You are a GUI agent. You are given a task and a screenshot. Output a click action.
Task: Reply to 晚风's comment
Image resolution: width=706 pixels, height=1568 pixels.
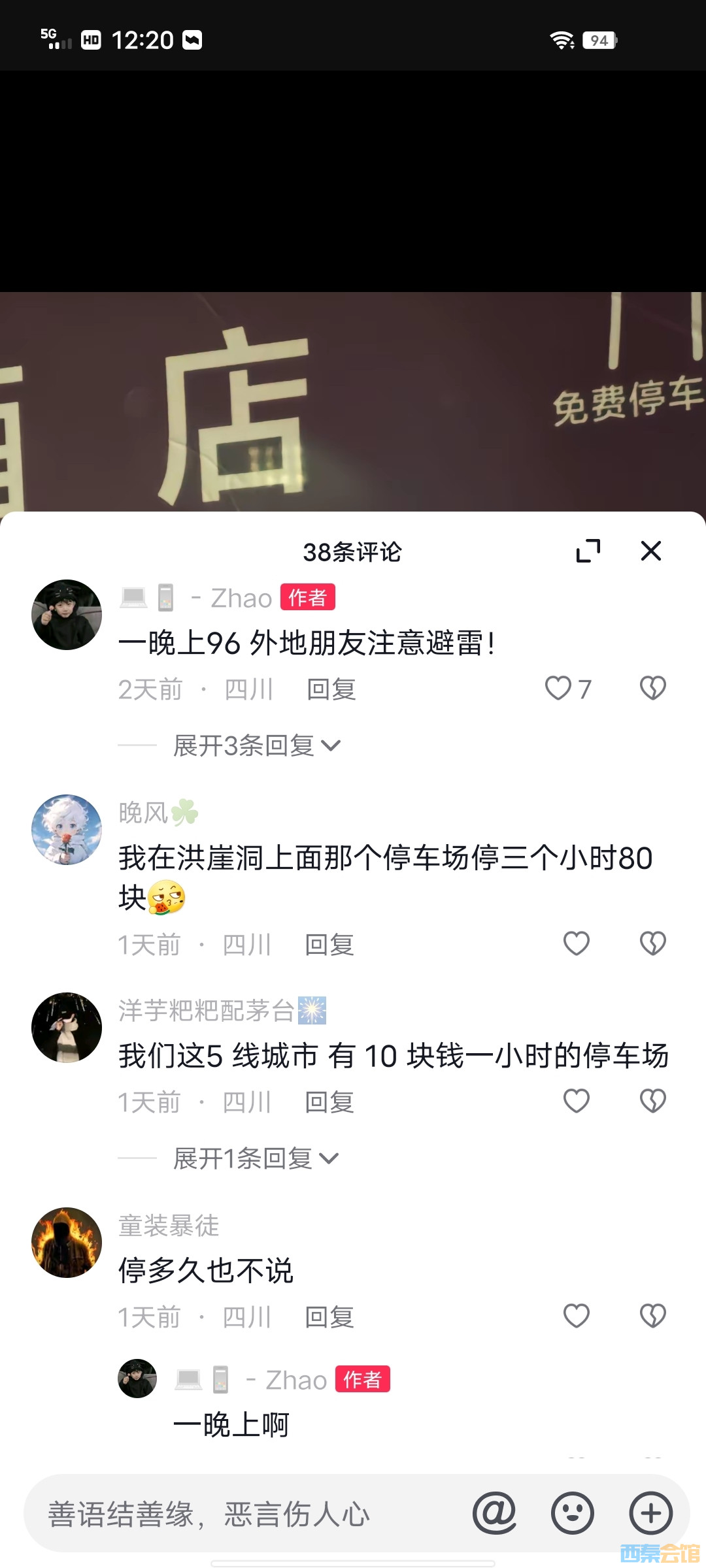click(329, 945)
